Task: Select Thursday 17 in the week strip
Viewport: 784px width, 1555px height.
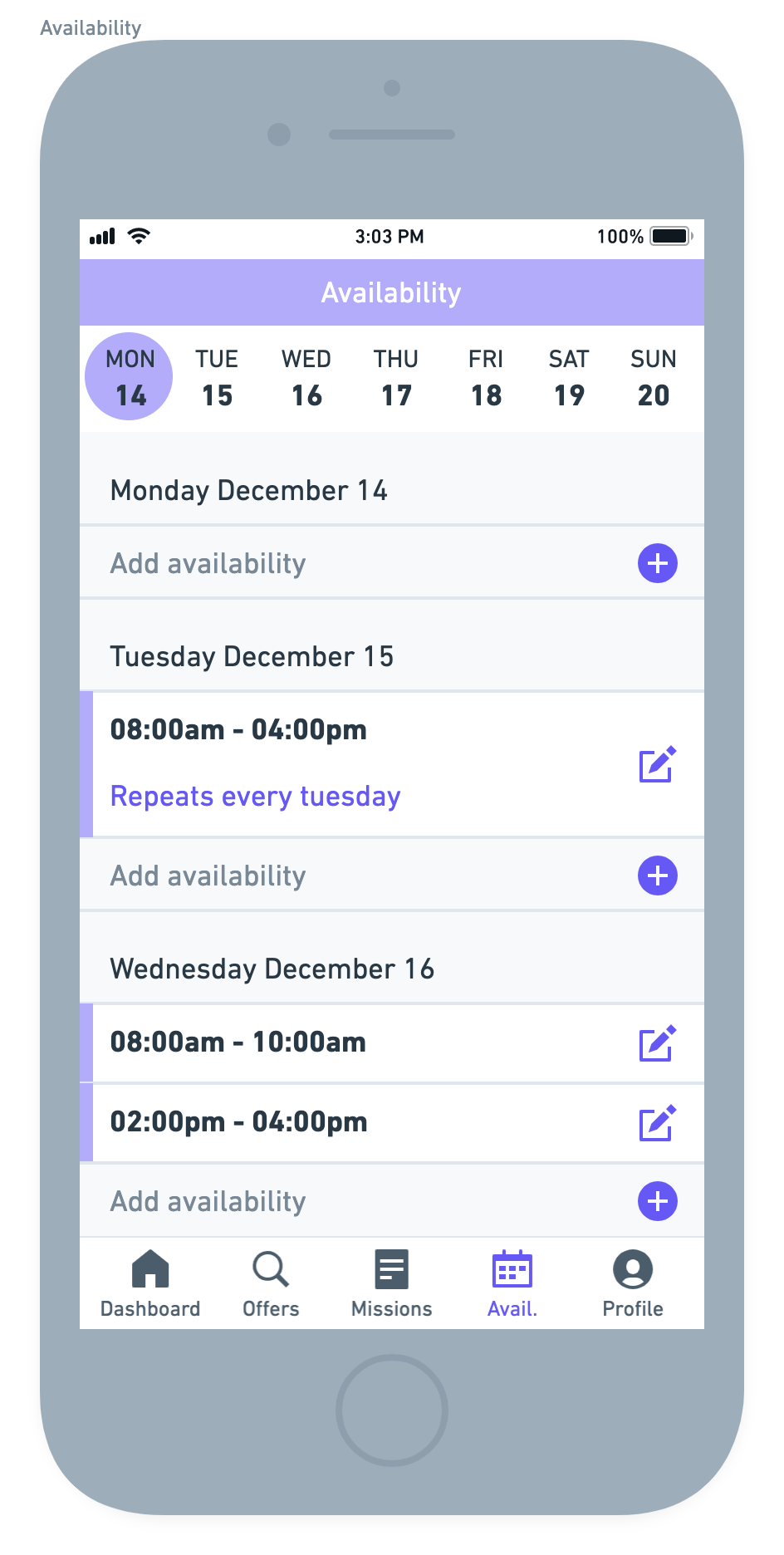Action: [x=396, y=377]
